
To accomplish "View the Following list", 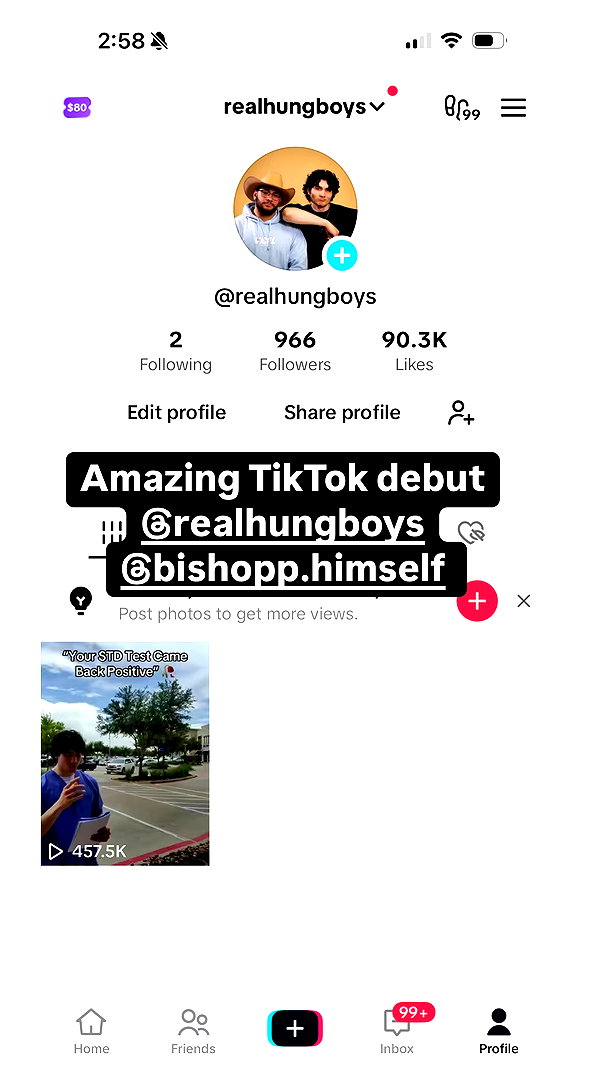I will point(176,351).
